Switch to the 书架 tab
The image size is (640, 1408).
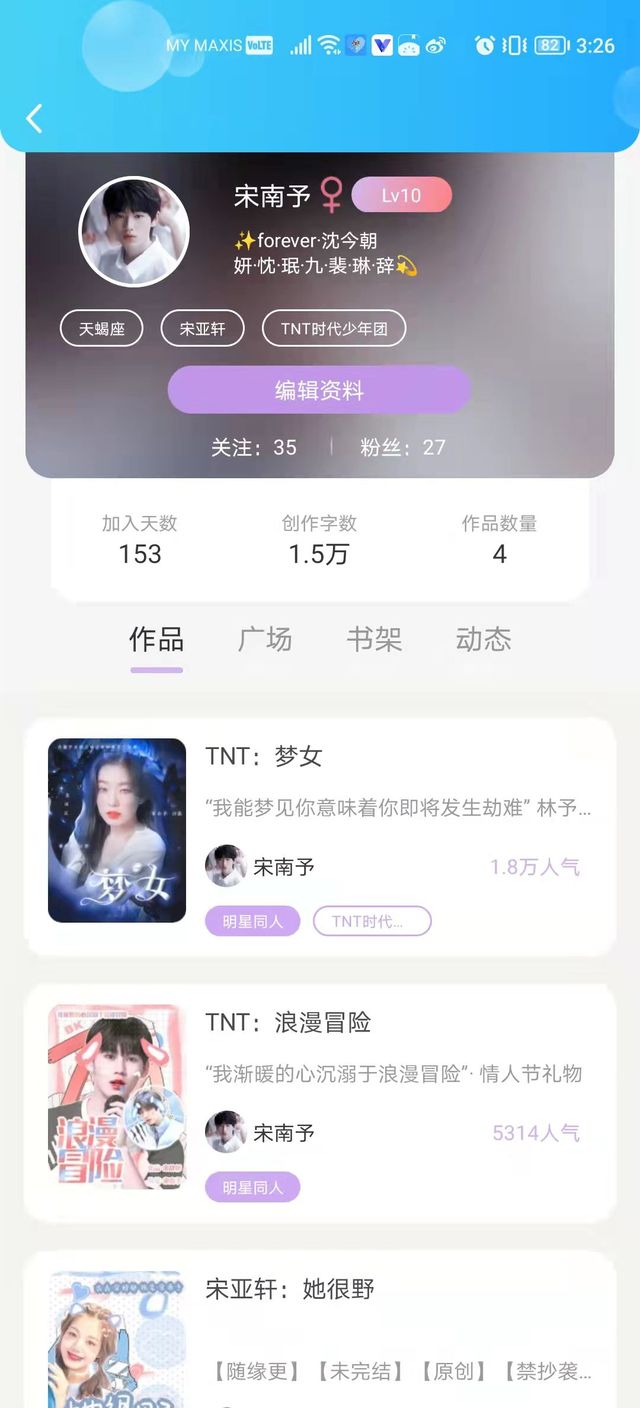tap(374, 639)
